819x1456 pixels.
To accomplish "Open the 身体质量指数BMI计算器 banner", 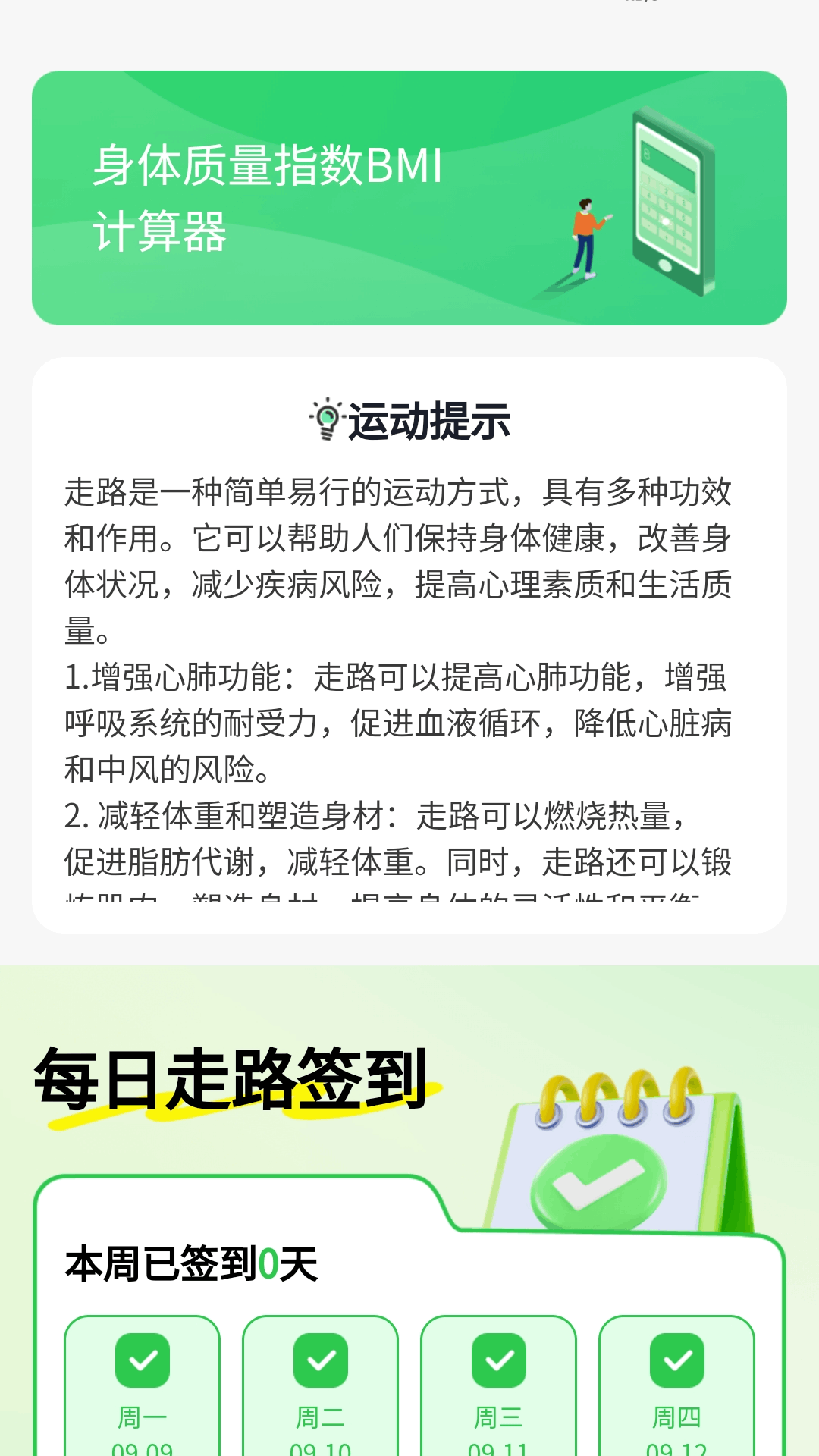I will (x=409, y=198).
